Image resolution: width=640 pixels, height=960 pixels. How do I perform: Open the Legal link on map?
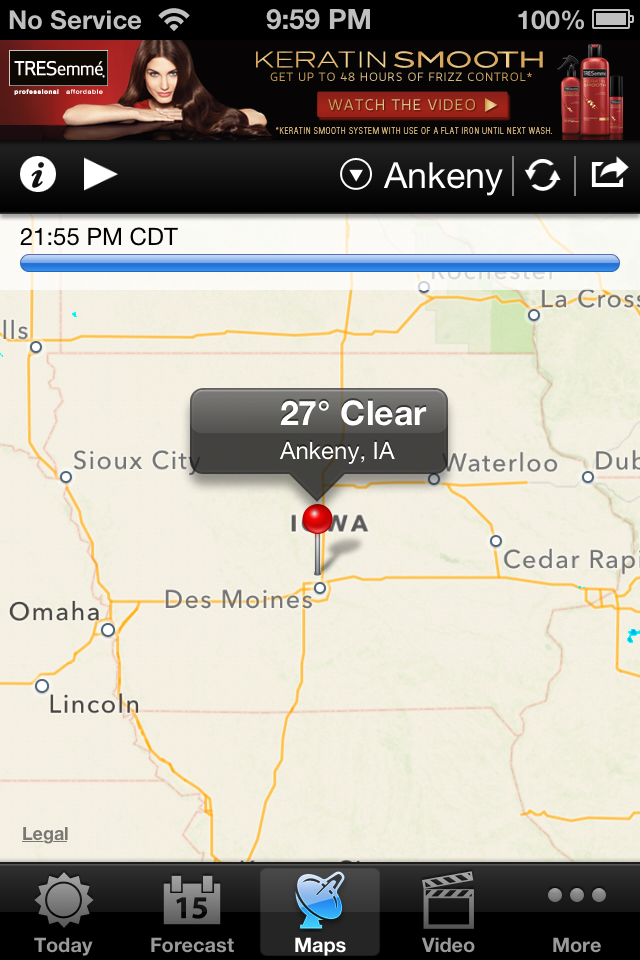[x=45, y=834]
